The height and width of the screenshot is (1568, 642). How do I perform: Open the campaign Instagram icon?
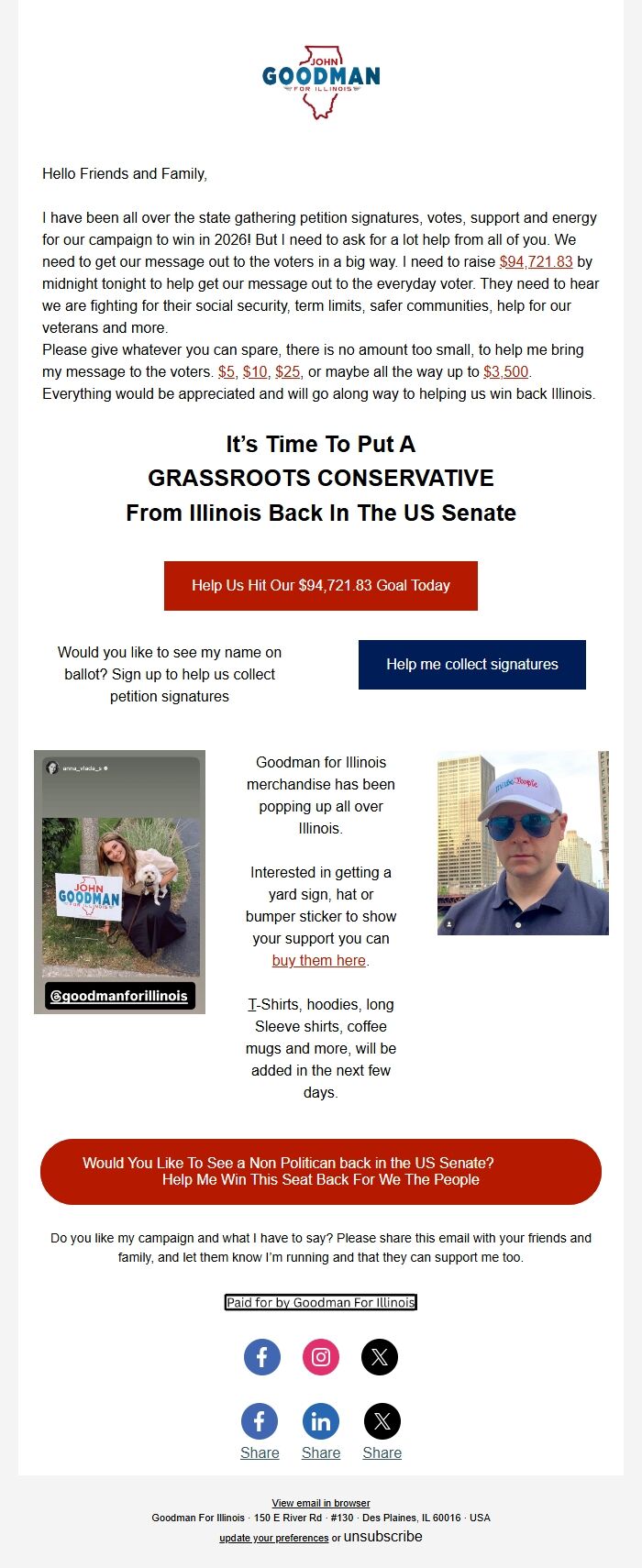(321, 1357)
